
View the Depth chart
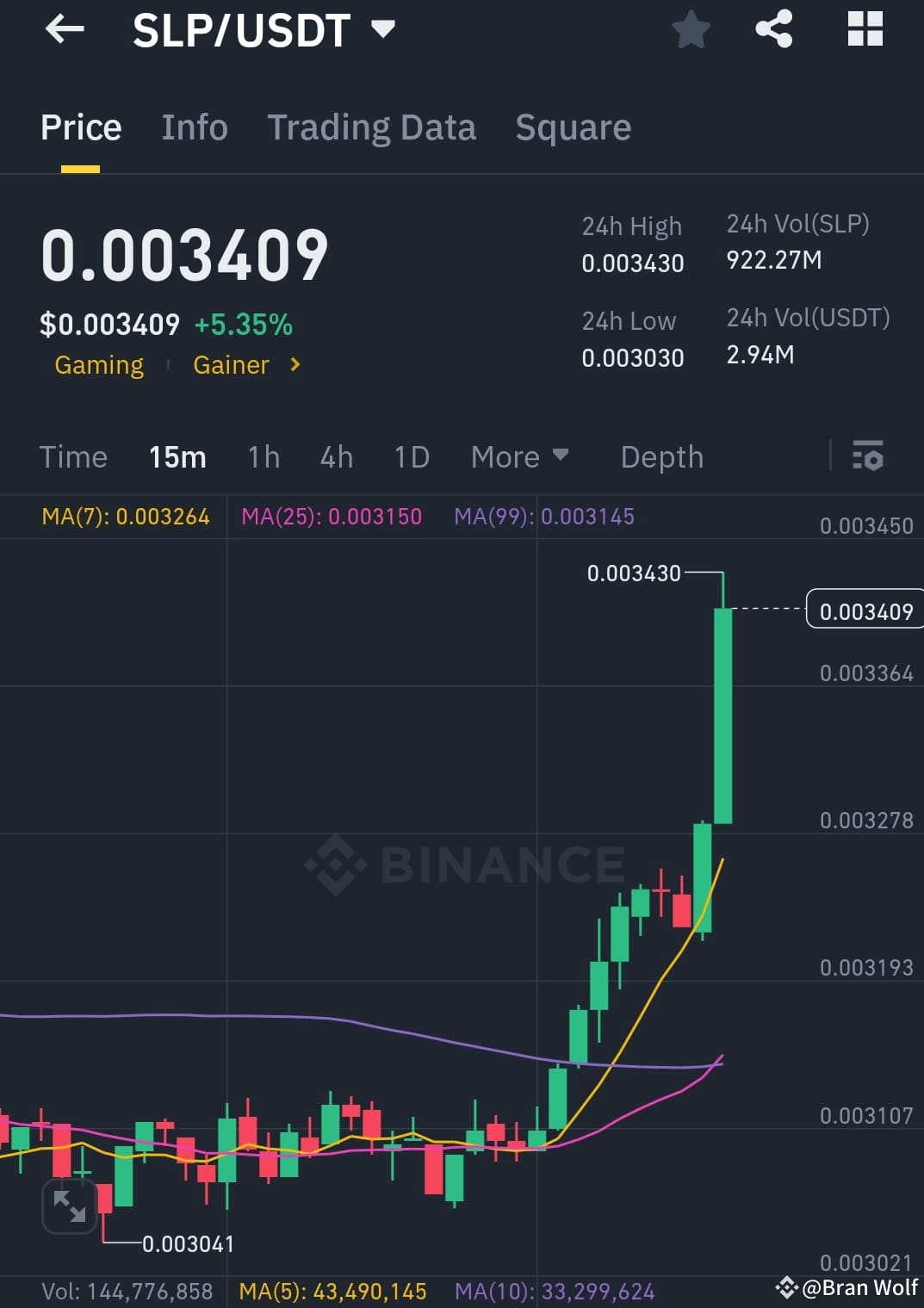(x=661, y=457)
